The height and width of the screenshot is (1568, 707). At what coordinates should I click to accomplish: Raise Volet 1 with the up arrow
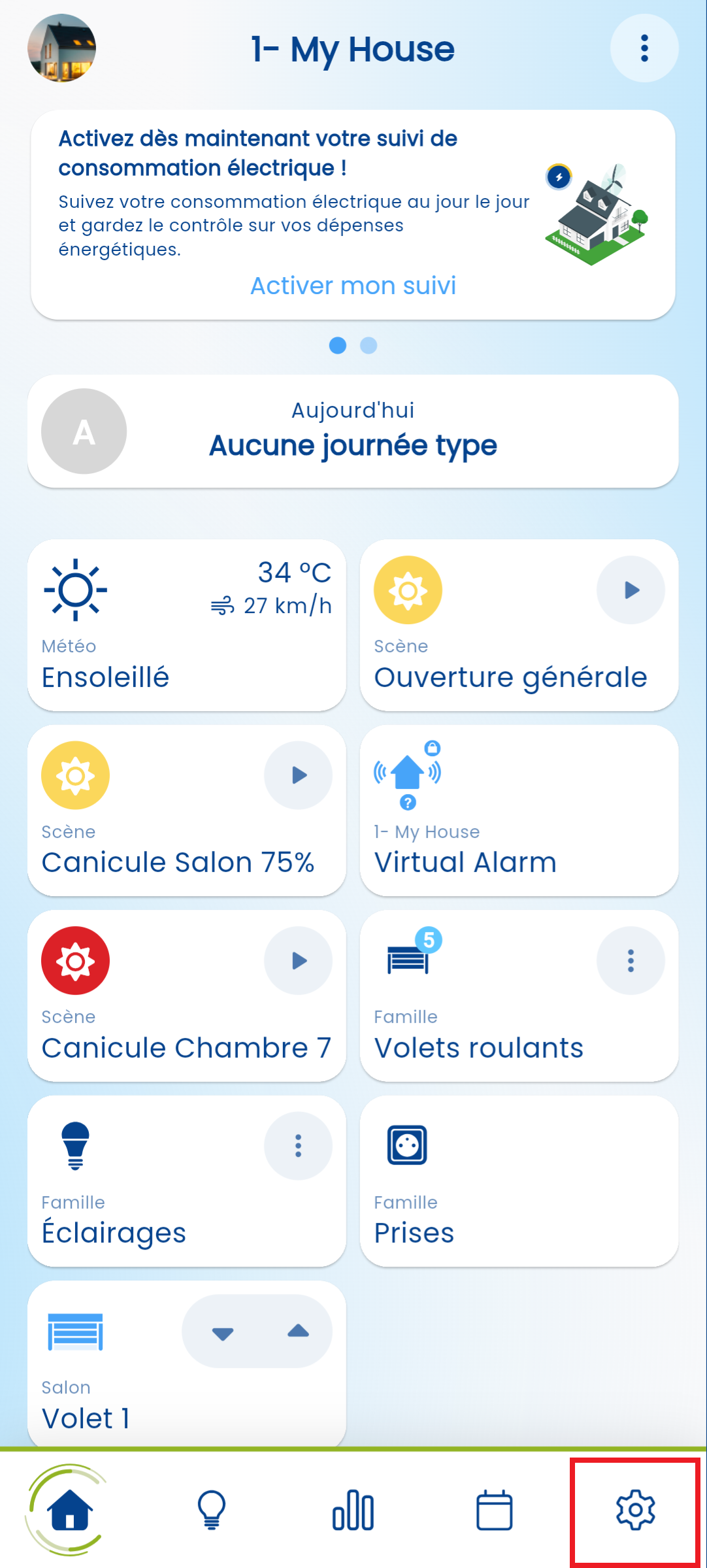pyautogui.click(x=298, y=1331)
